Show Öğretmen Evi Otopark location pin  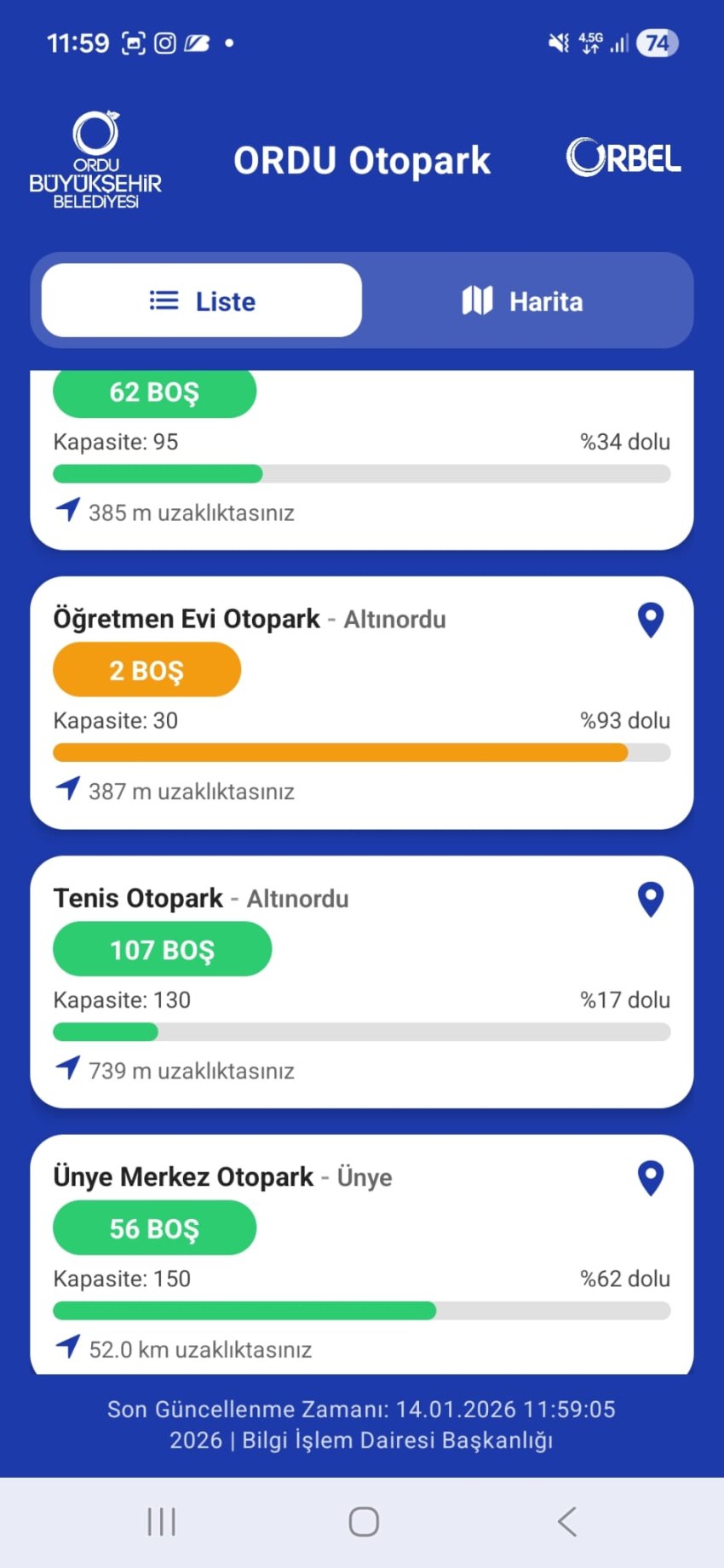(651, 620)
